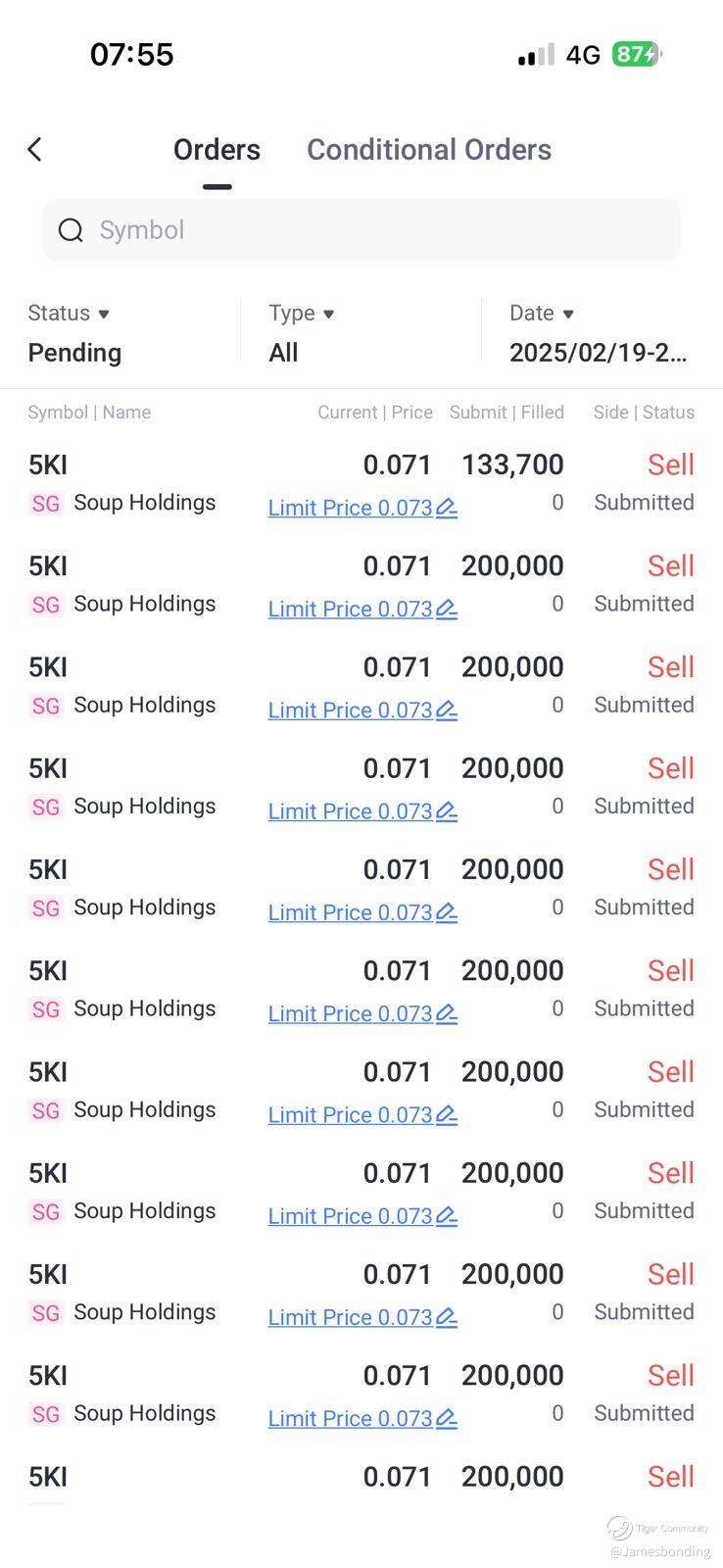Expand the Status filter showing Pending
The height and width of the screenshot is (1568, 723).
coord(74,333)
